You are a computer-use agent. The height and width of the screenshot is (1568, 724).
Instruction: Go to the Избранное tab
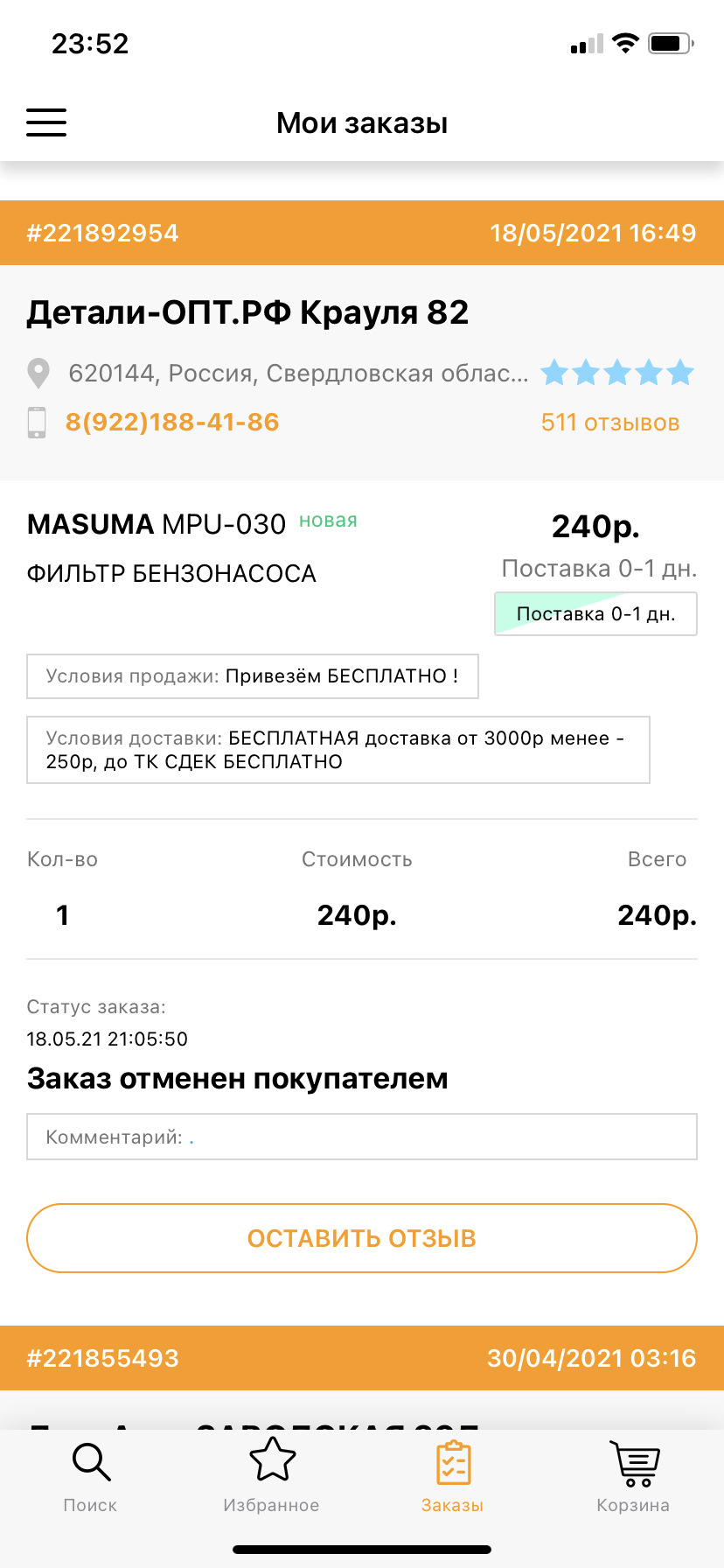click(272, 1477)
